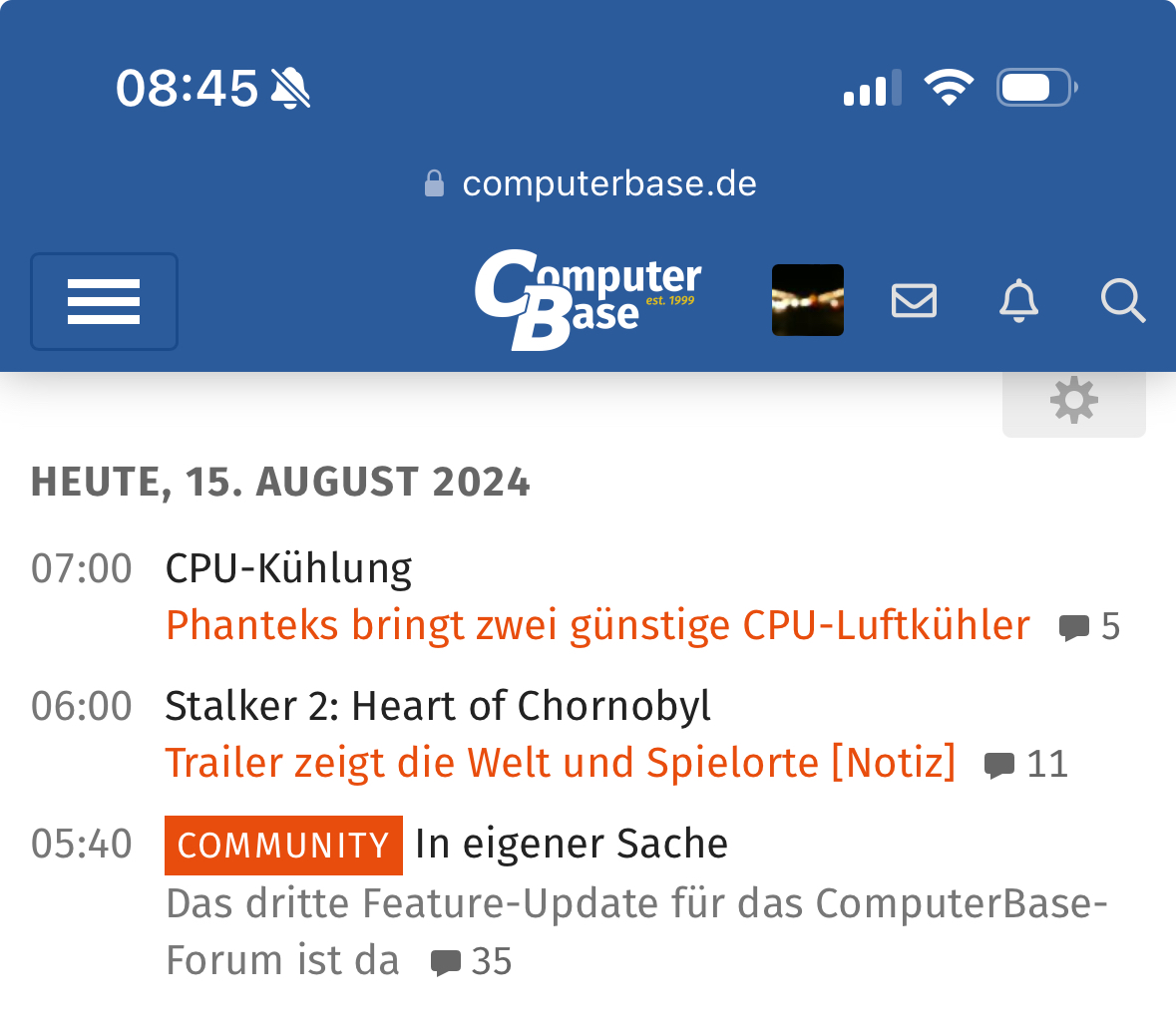Open the messages envelope inbox
Viewport: 1176px width, 1025px height.
click(x=914, y=300)
